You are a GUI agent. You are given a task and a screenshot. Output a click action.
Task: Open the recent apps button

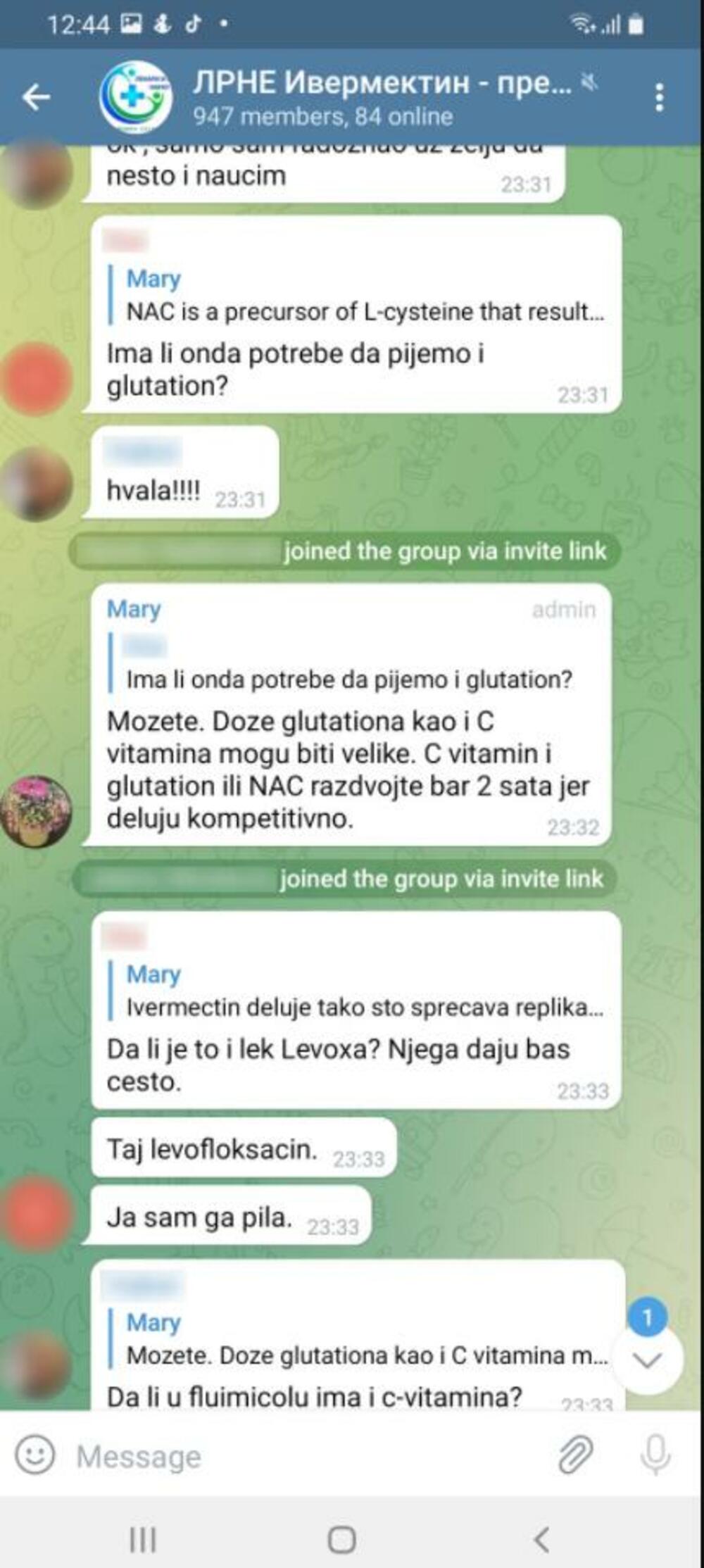[143, 1538]
